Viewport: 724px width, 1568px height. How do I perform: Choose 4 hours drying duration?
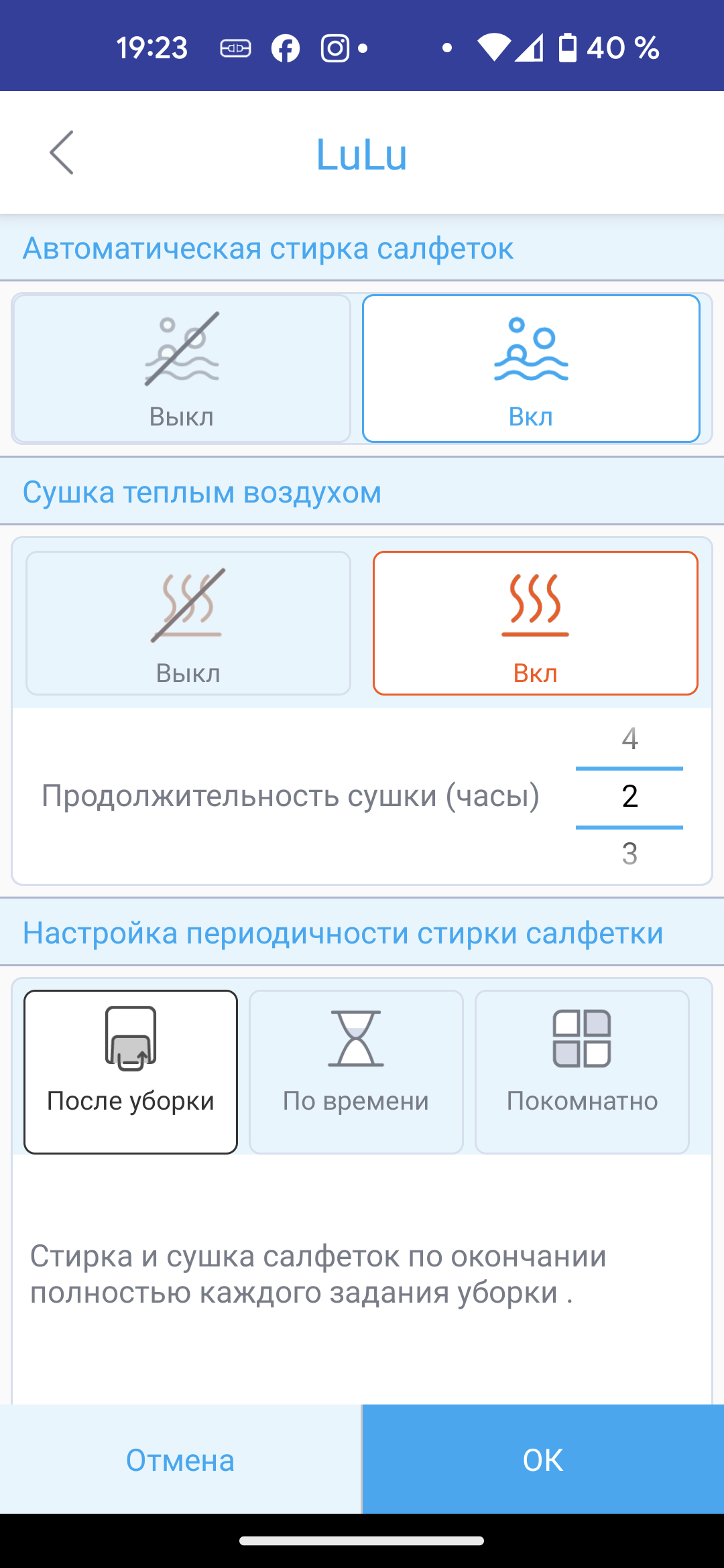click(x=629, y=738)
